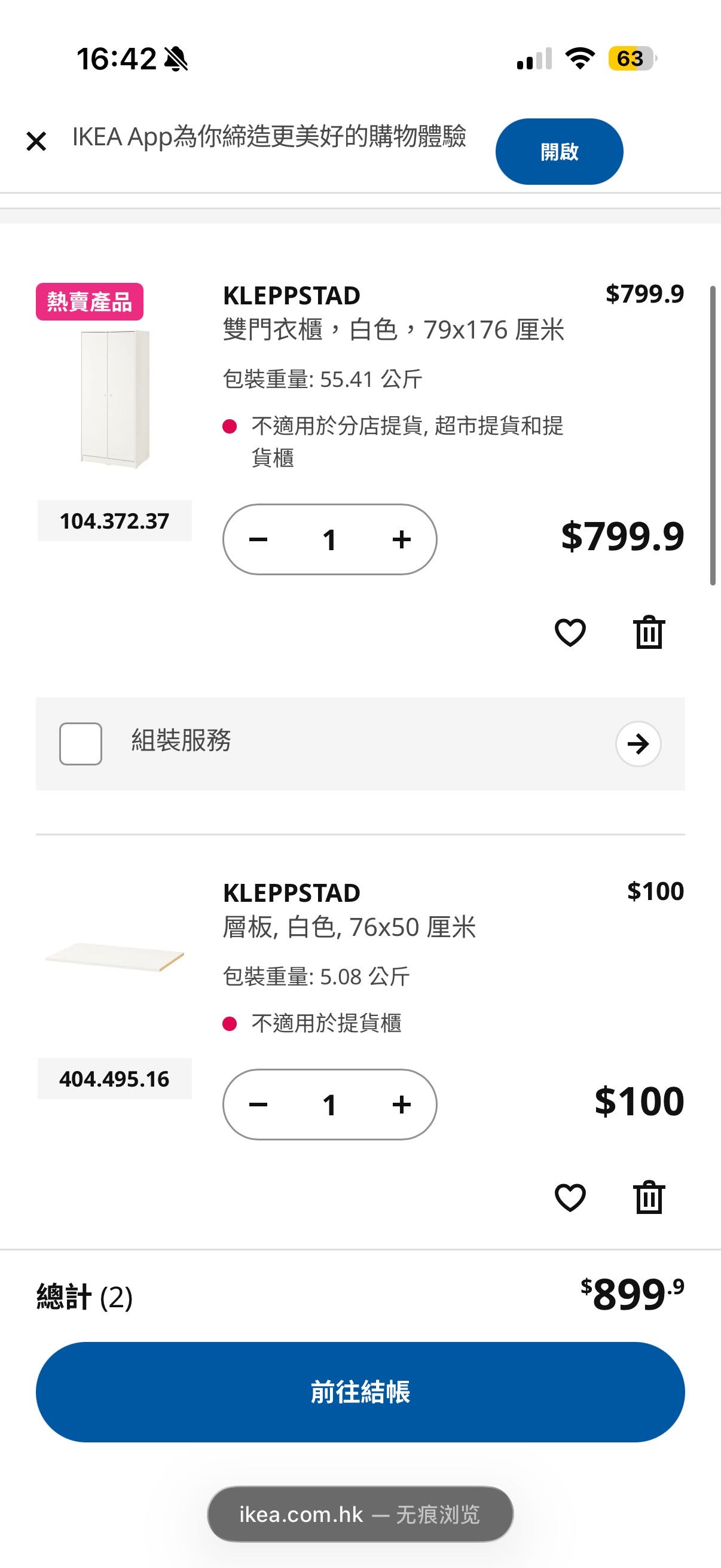Decrease quantity of the KLEPPSTAD wardrobe

pos(259,539)
